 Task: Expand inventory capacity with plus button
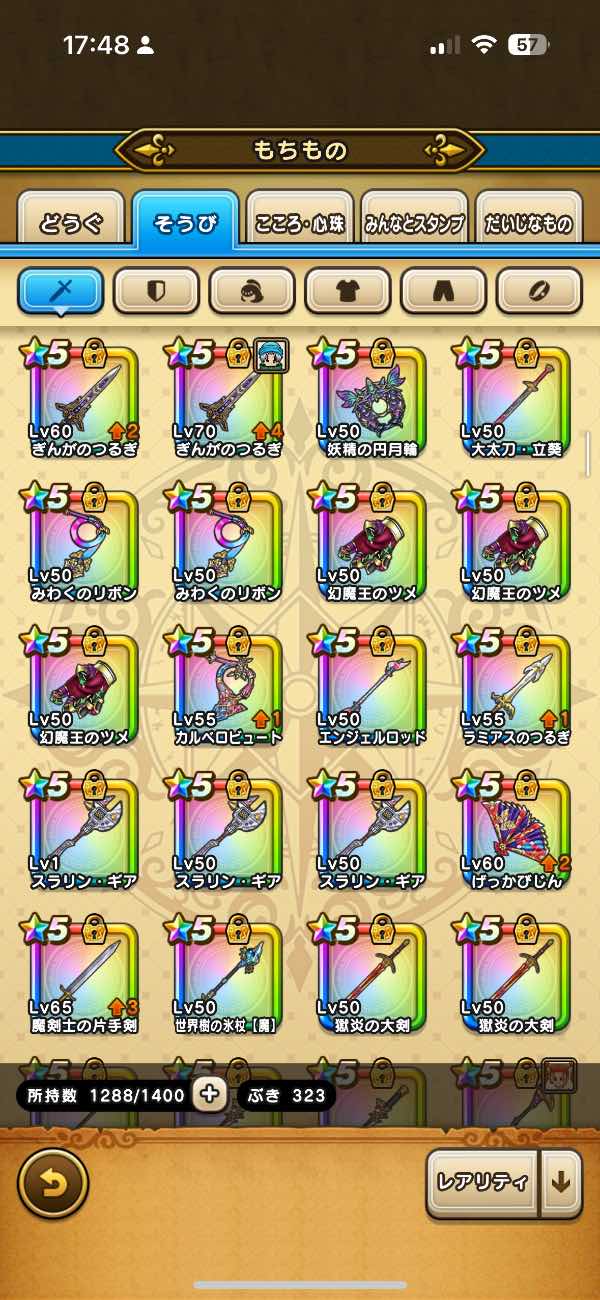(209, 1095)
